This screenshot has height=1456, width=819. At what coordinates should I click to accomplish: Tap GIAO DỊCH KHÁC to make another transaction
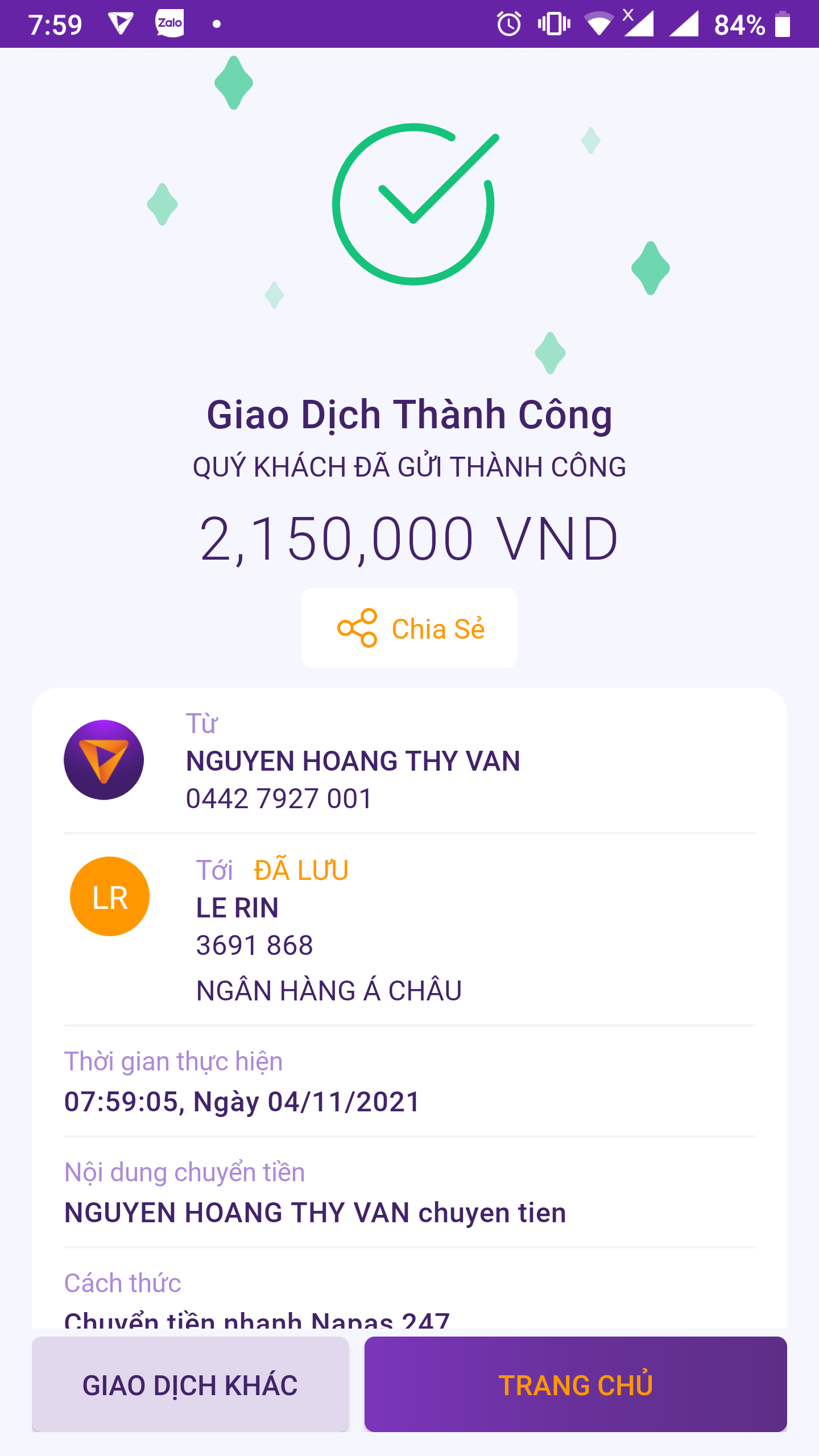[x=190, y=1384]
